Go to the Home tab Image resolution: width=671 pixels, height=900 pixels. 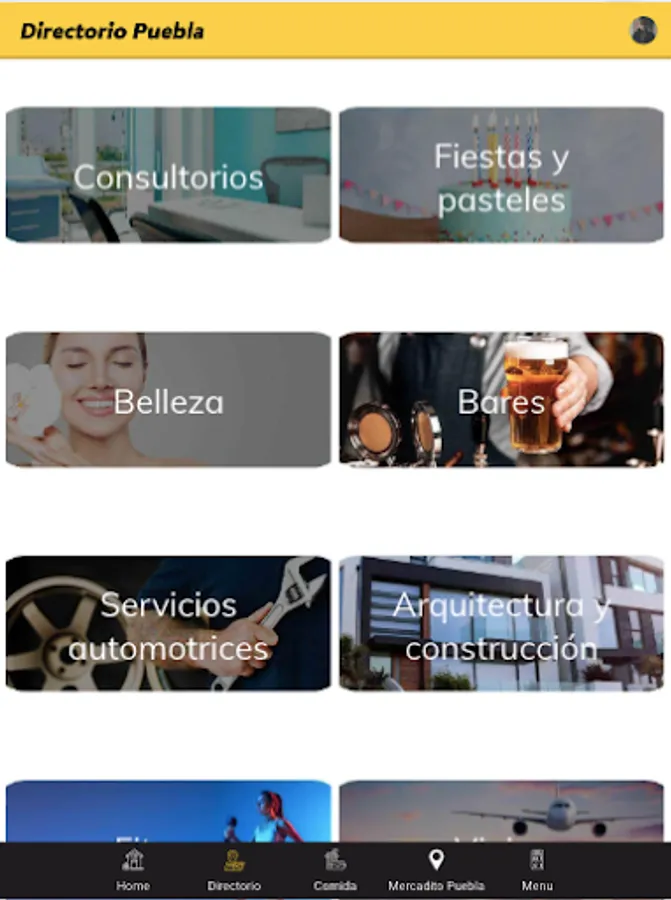[x=133, y=870]
